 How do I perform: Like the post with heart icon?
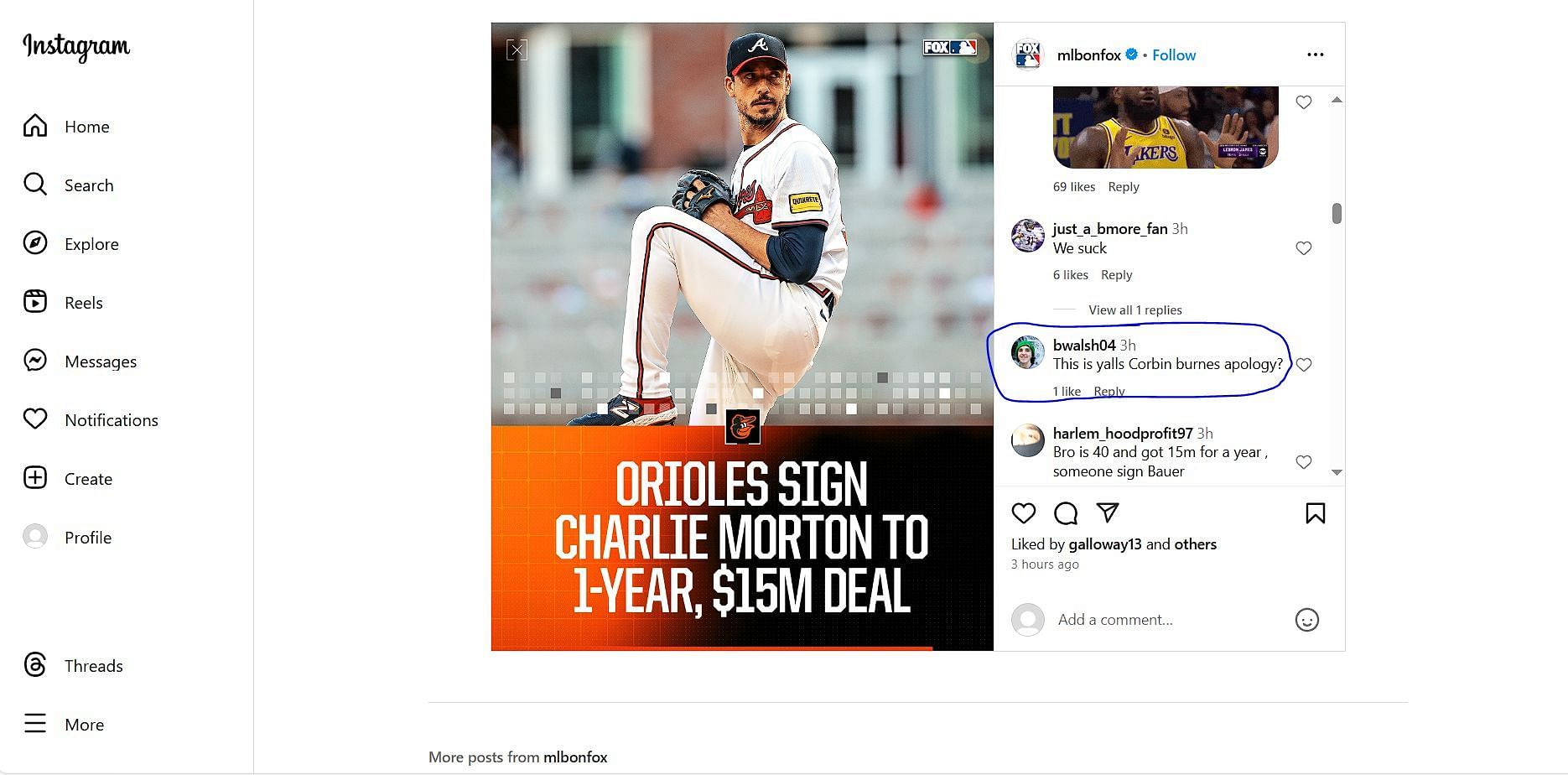[1023, 513]
